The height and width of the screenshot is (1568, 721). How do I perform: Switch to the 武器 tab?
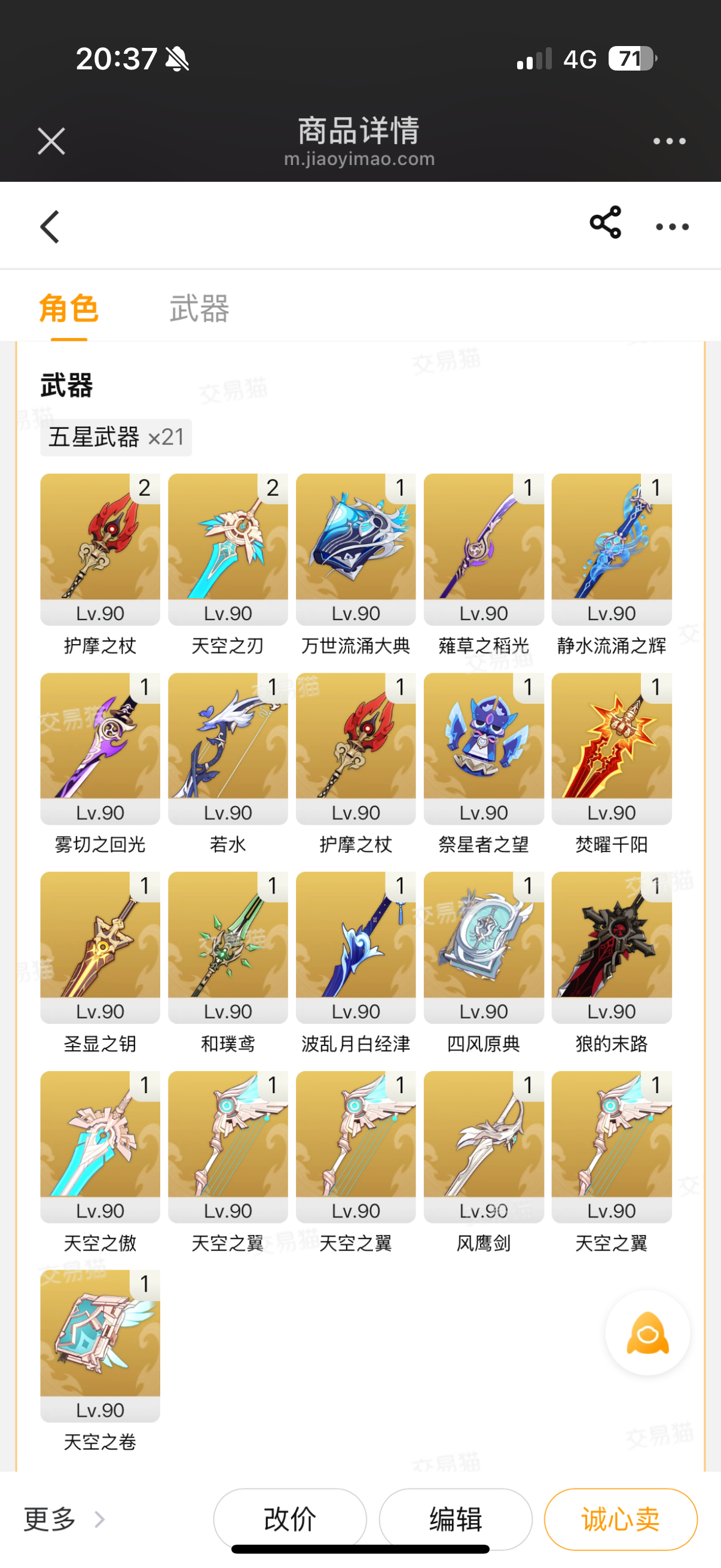coord(199,309)
